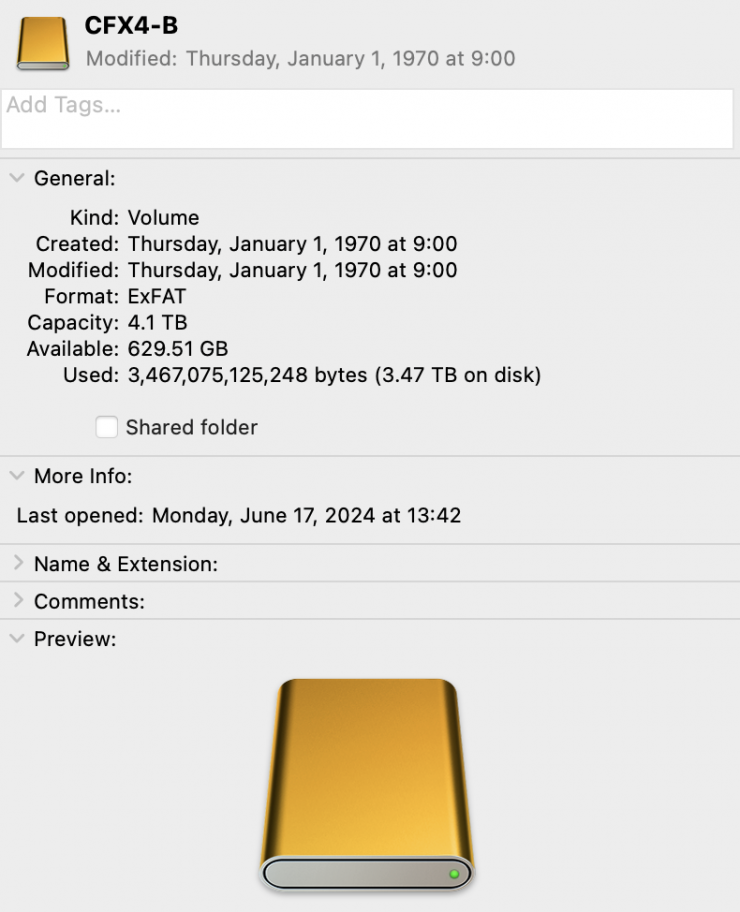Image resolution: width=740 pixels, height=912 pixels.
Task: Expand the Name & Extension section
Action: 17,564
